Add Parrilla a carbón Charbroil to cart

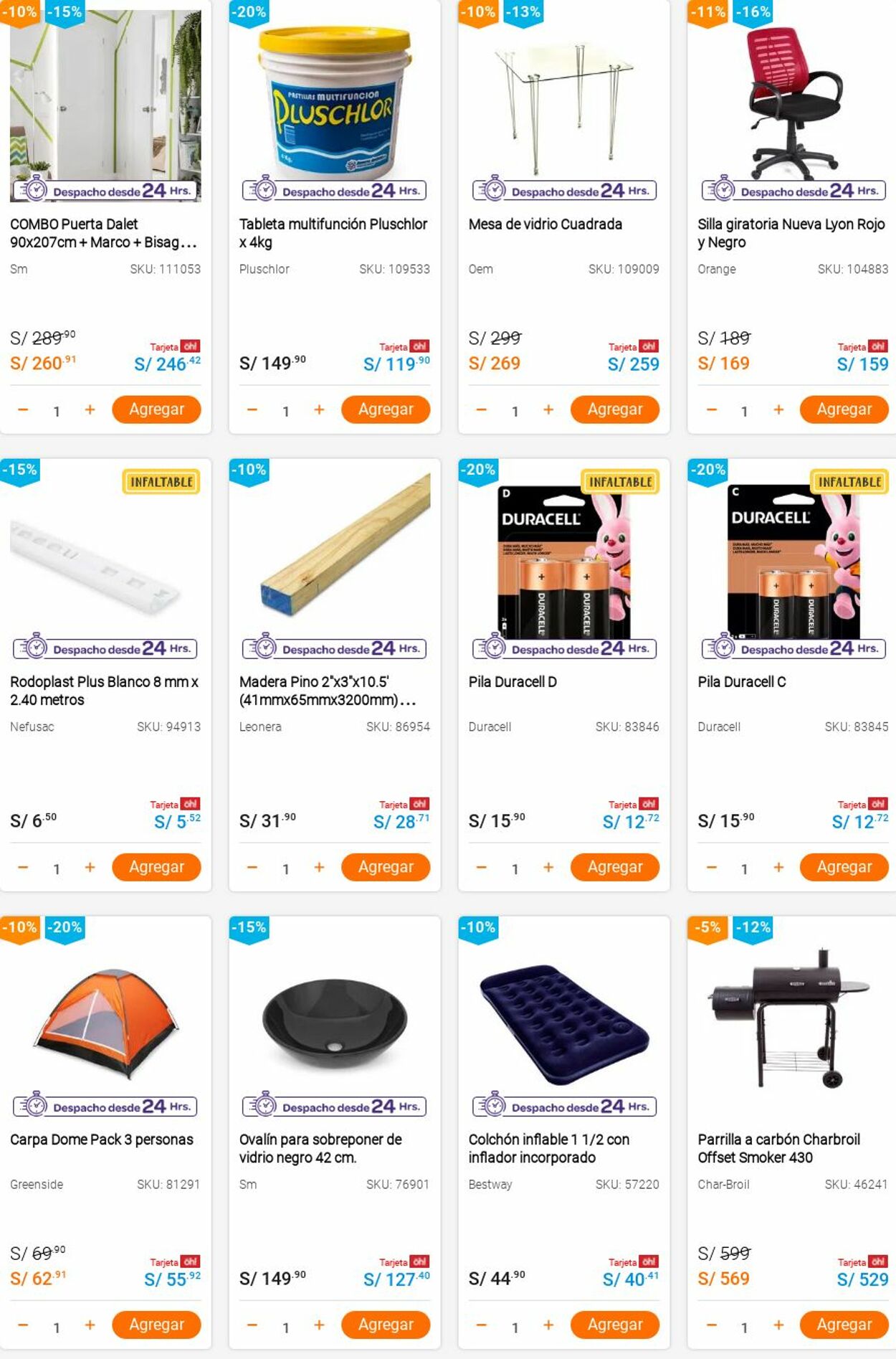point(844,1325)
